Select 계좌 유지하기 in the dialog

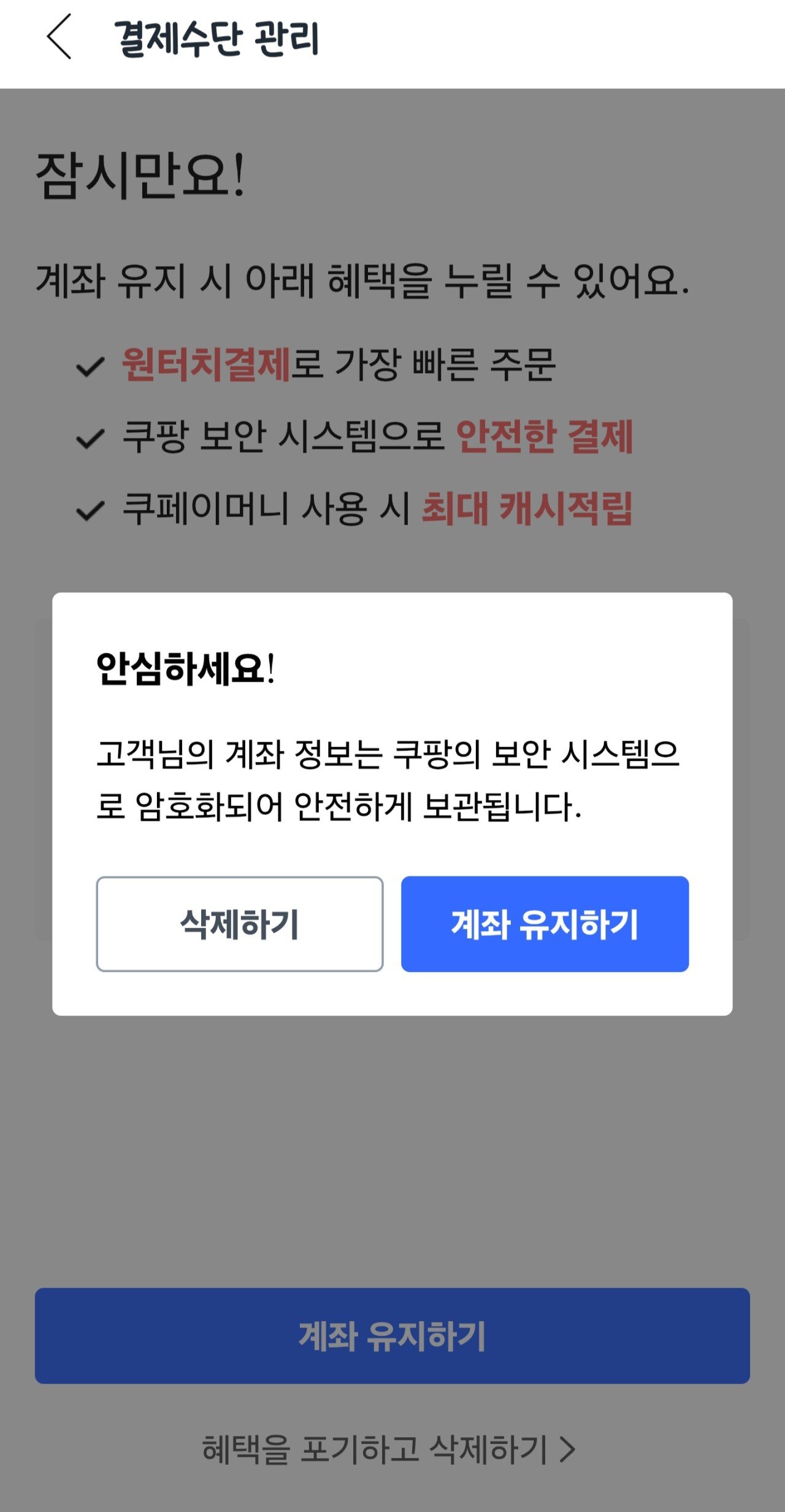tap(545, 924)
